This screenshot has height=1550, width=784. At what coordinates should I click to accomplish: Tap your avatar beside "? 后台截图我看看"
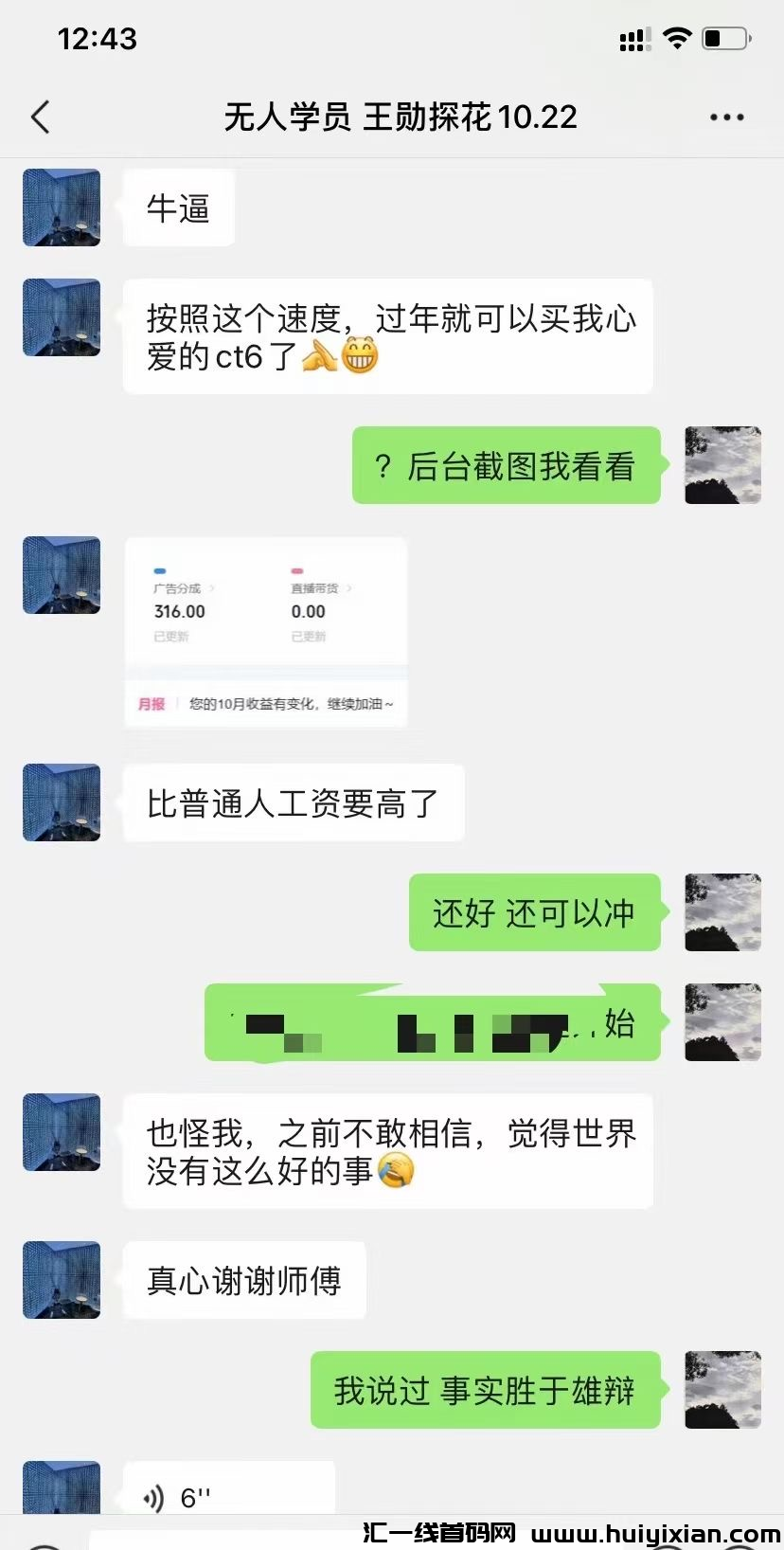point(723,465)
